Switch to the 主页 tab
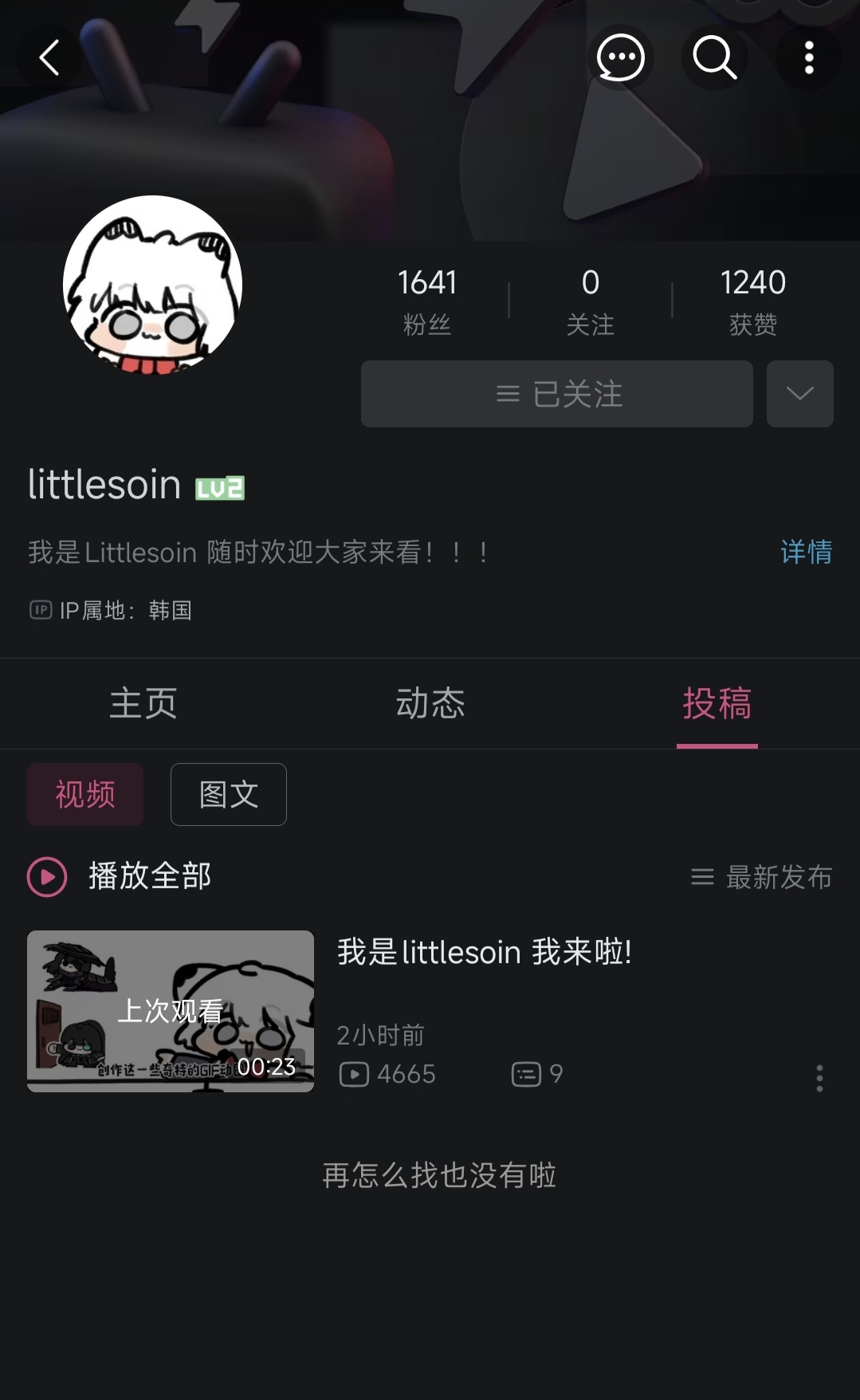The image size is (860, 1400). [x=144, y=703]
